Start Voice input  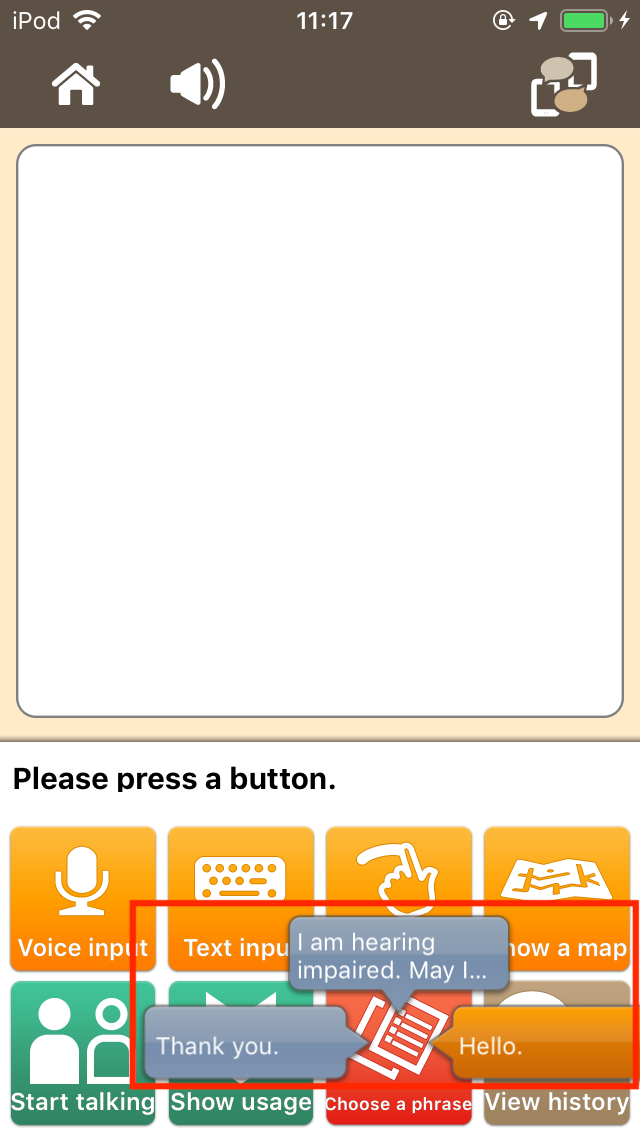83,898
